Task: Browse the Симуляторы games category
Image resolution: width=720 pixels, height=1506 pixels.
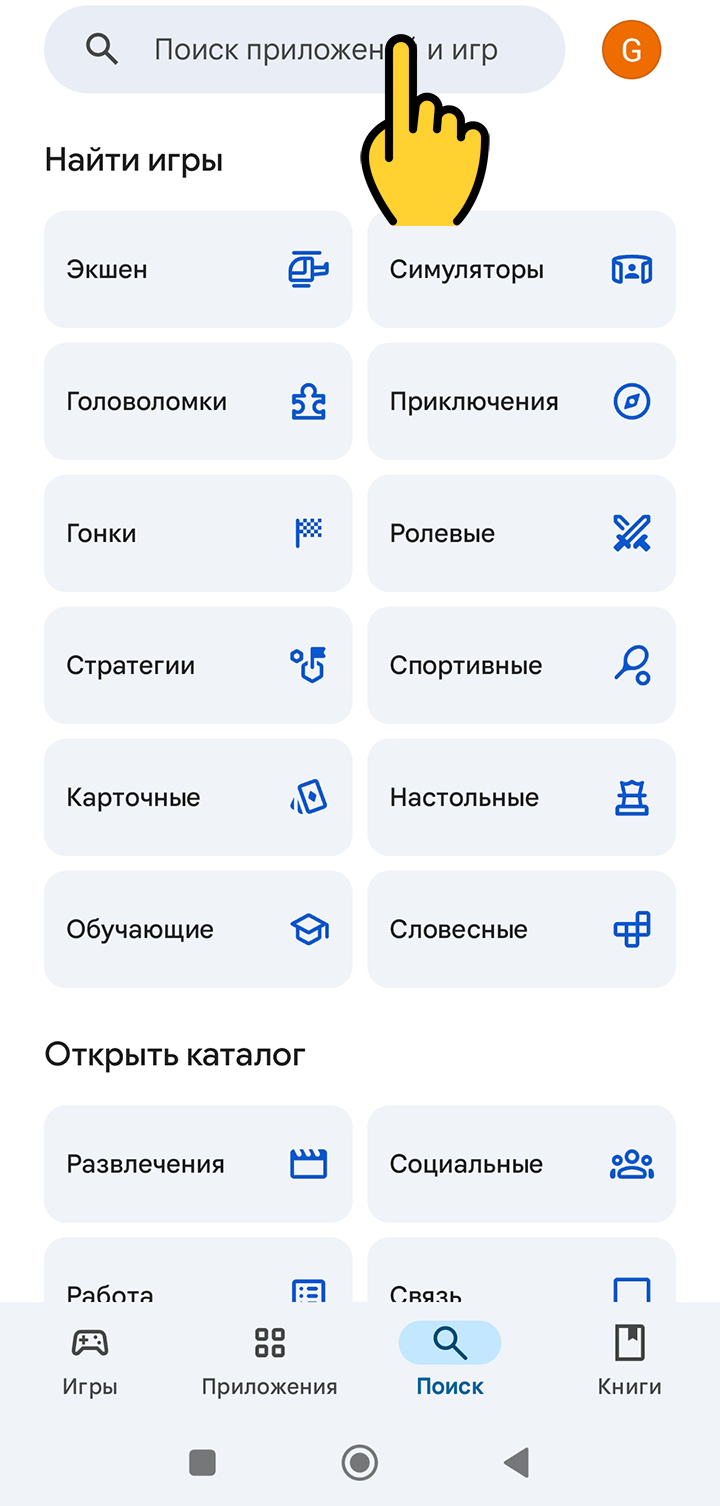Action: 521,269
